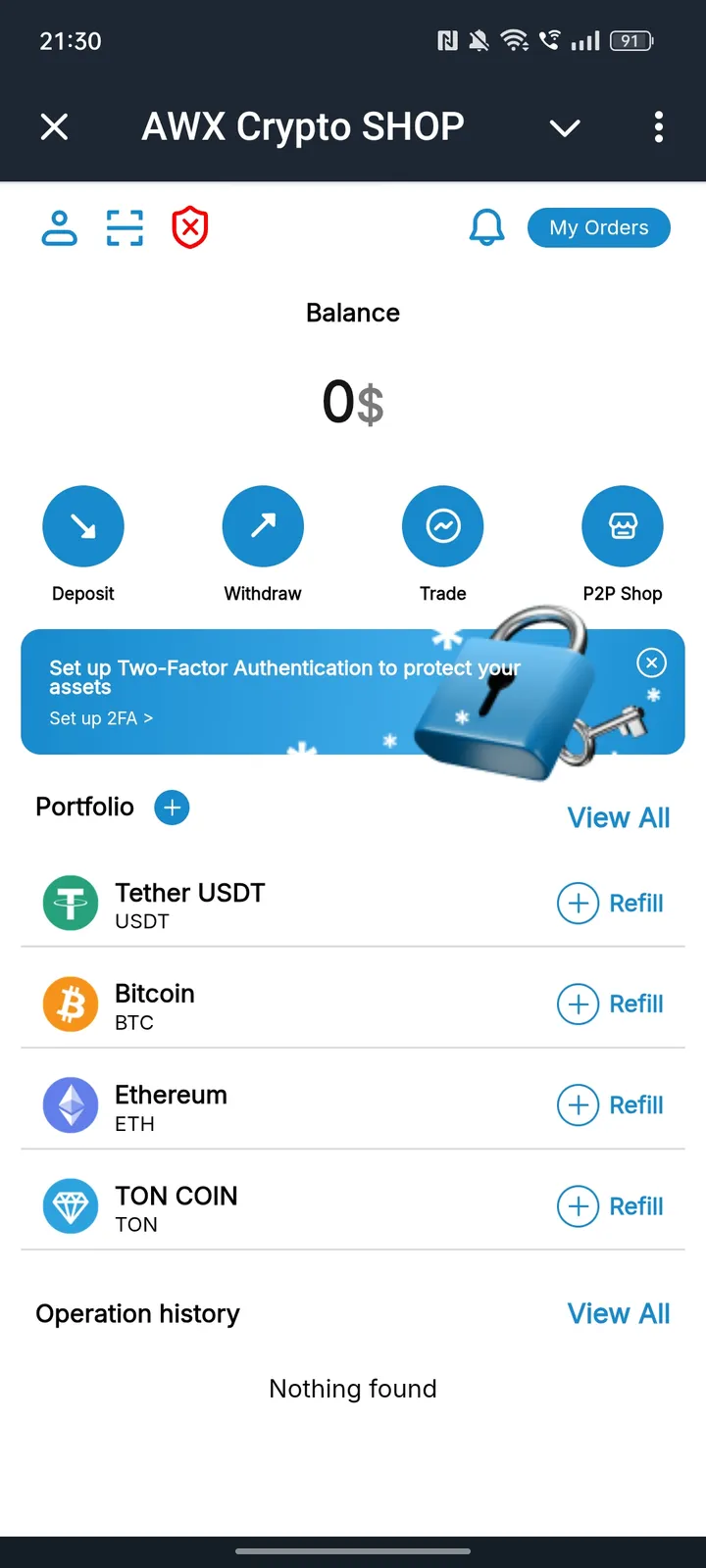Select the Withdraw icon
Screen dimensions: 706x1568
coord(263,525)
